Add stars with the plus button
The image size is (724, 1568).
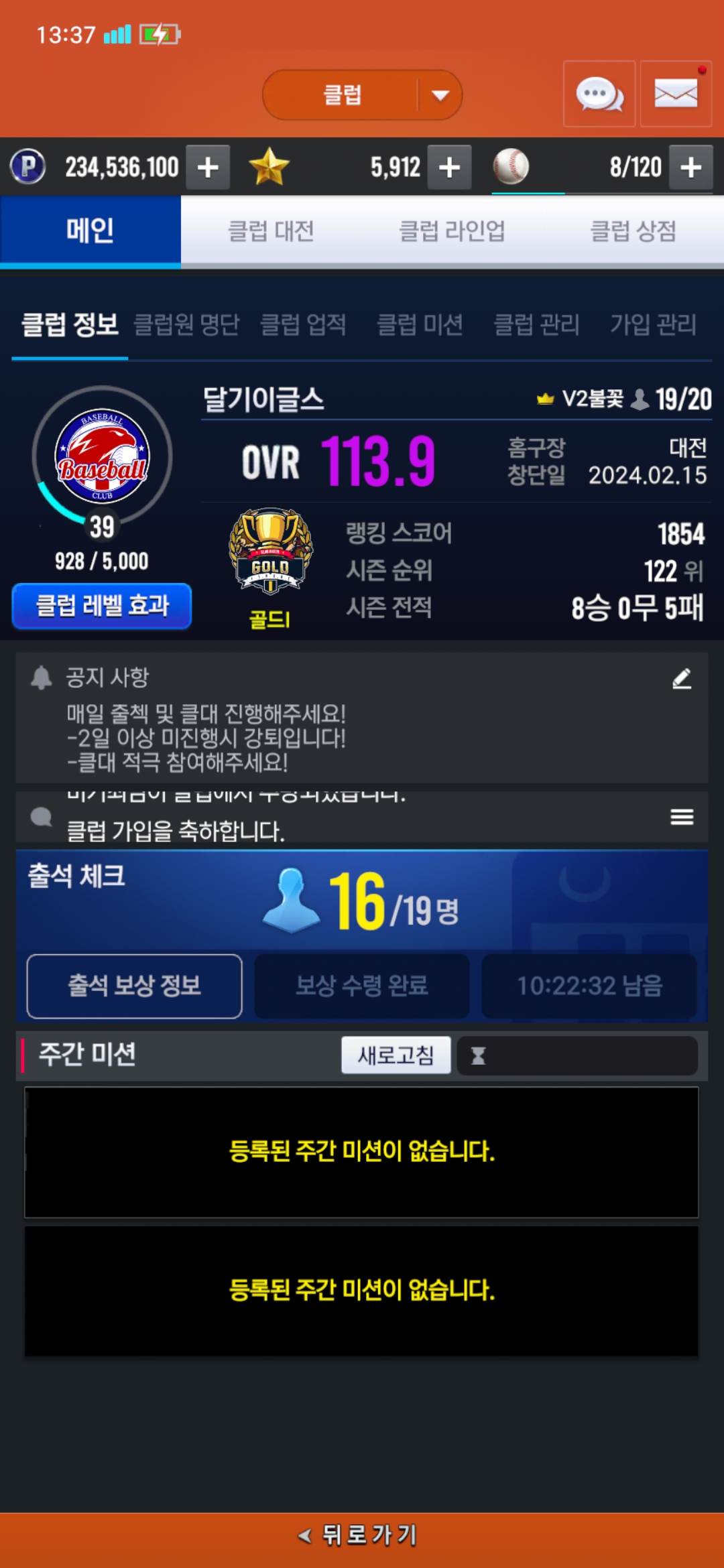(x=449, y=167)
